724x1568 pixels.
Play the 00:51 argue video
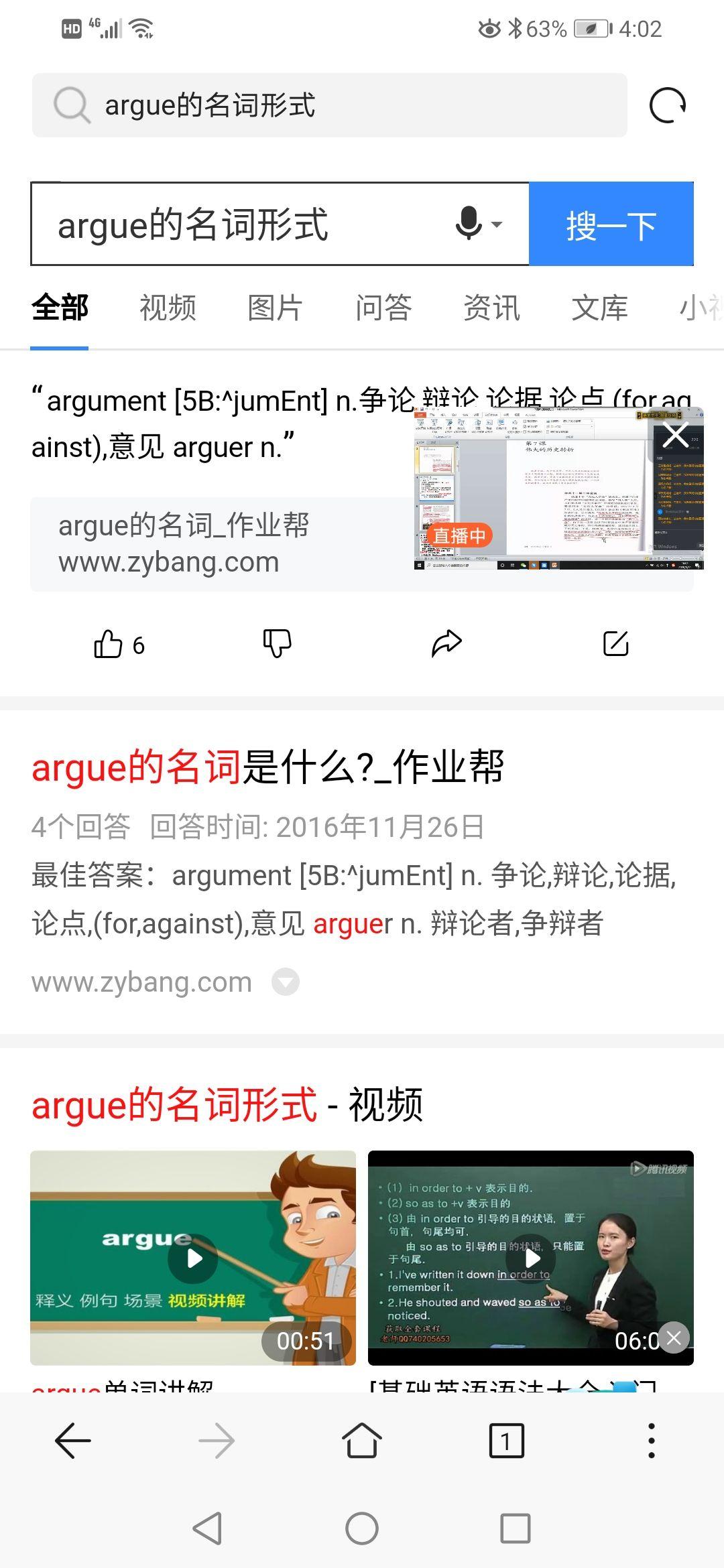pos(193,1258)
